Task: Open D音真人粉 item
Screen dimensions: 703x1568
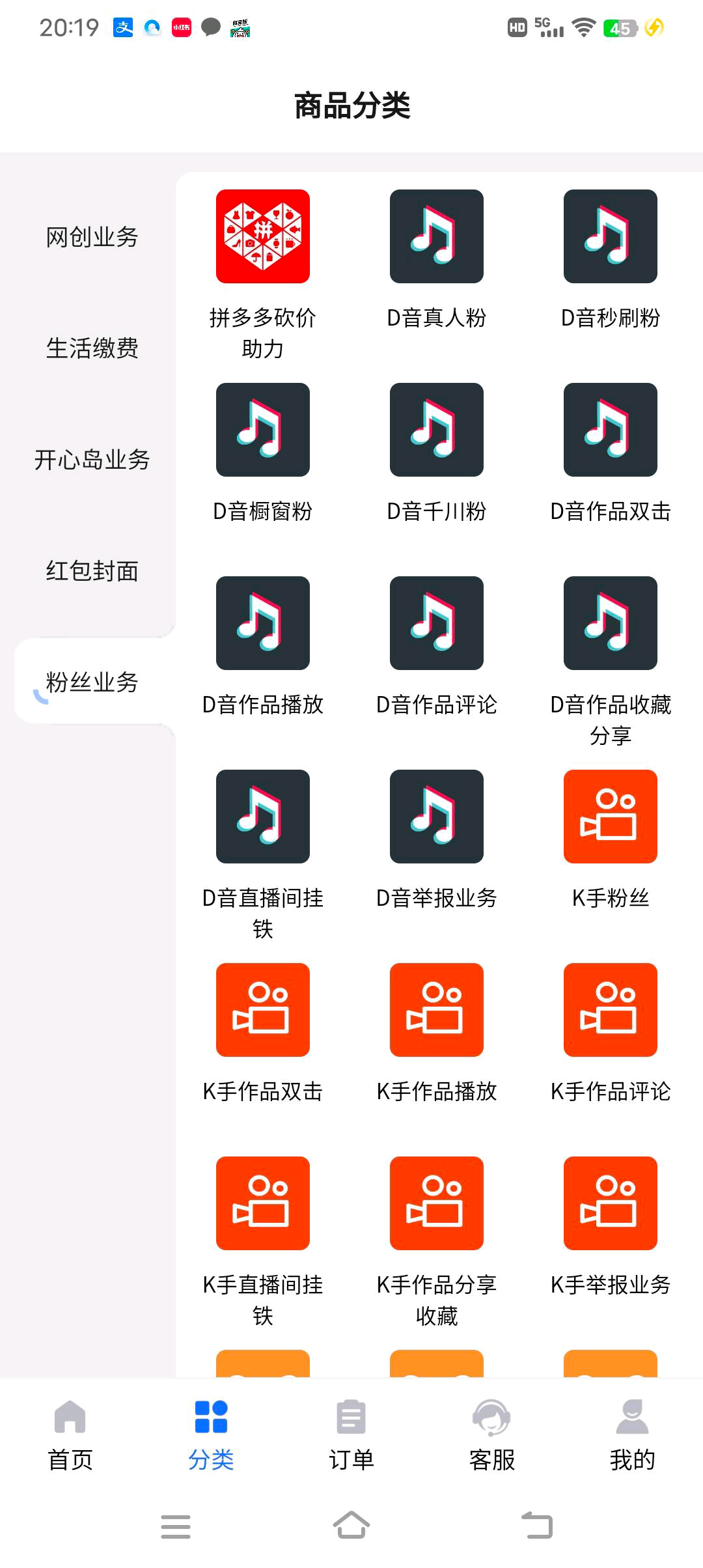Action: click(437, 260)
